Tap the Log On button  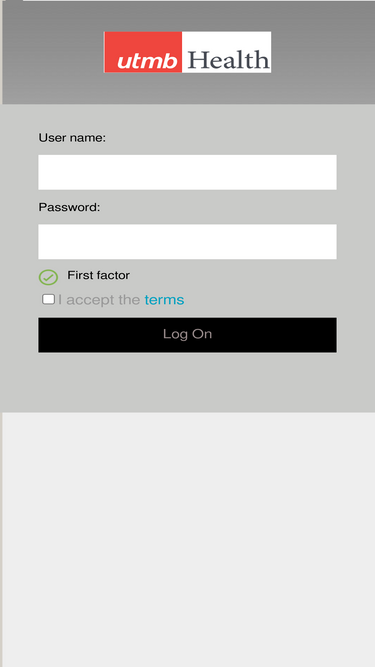188,335
